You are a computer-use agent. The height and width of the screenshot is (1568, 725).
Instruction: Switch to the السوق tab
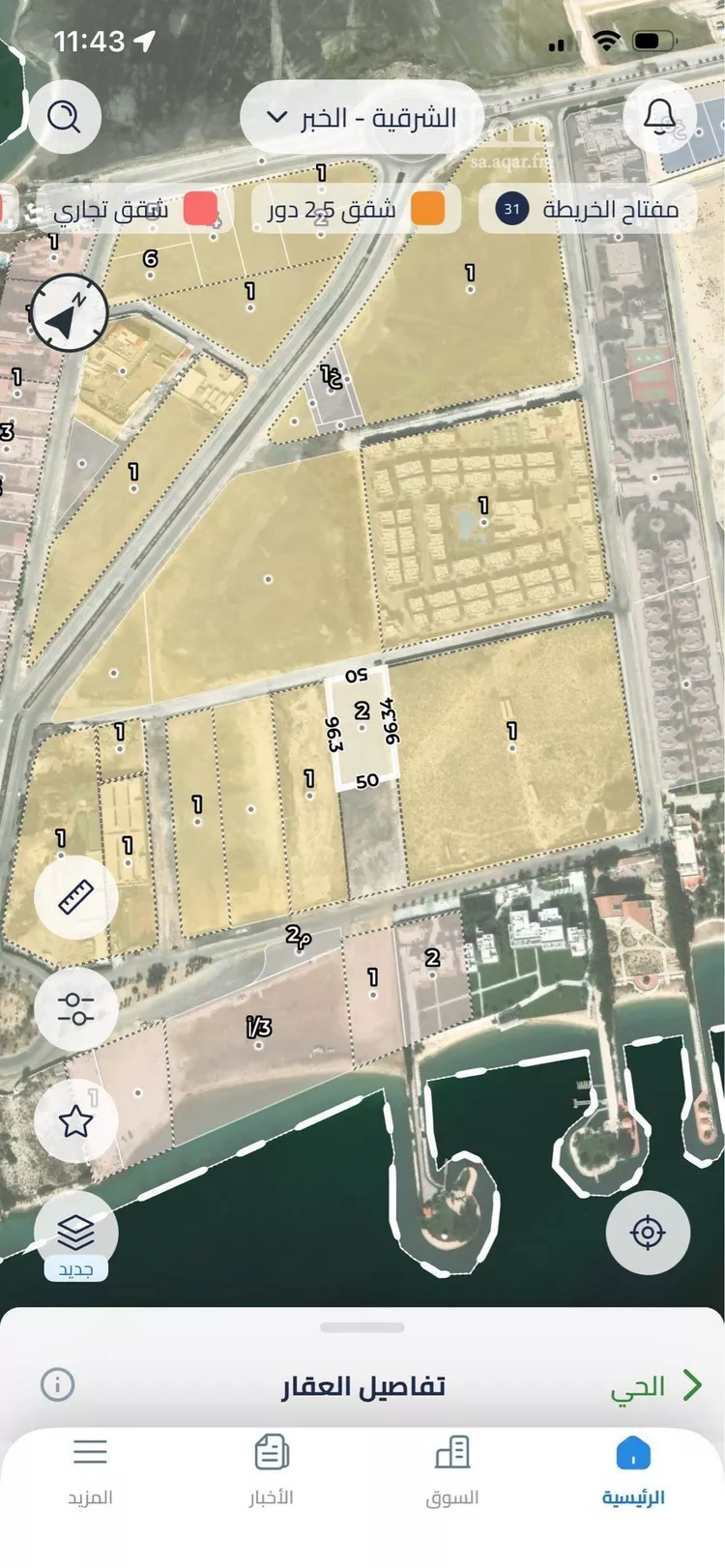451,1469
